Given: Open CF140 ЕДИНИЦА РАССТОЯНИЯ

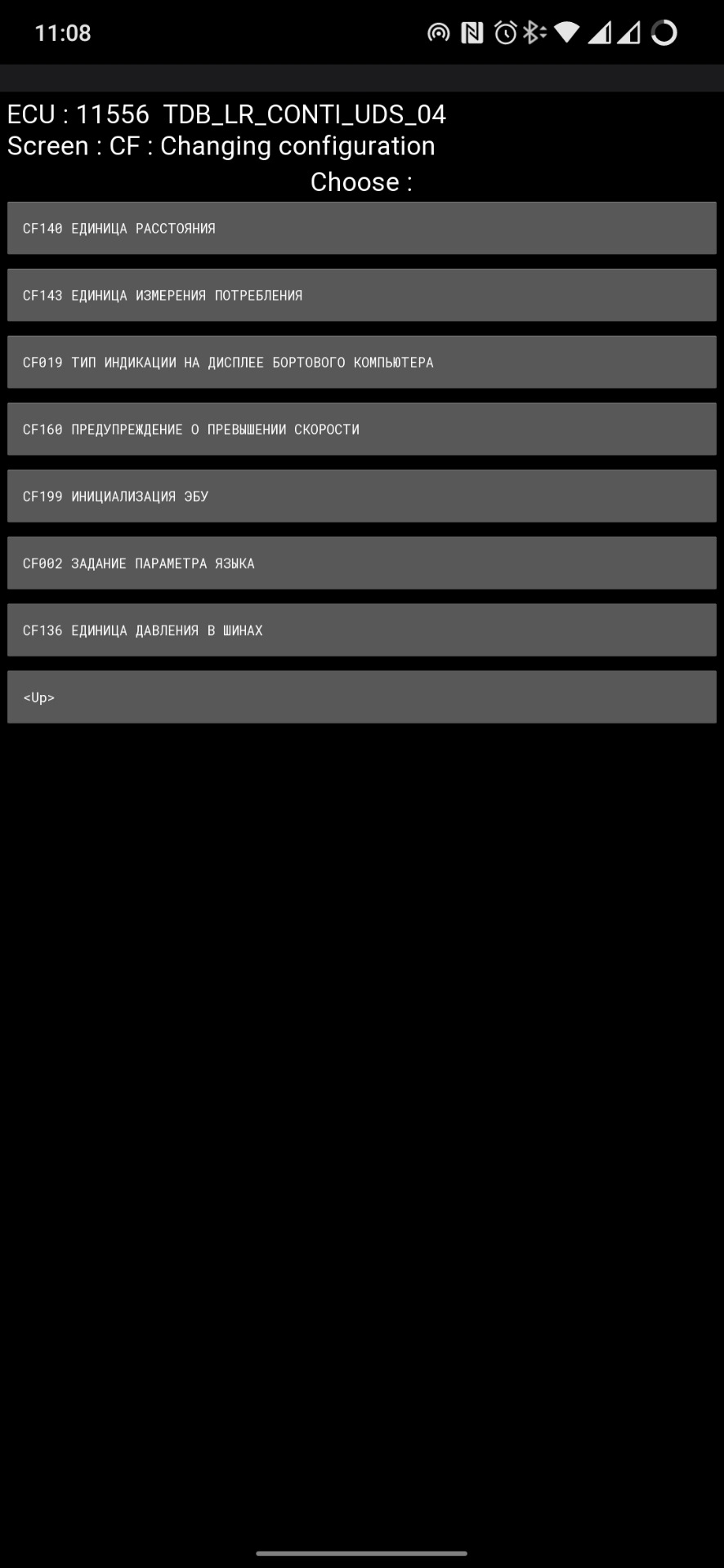Looking at the screenshot, I should pos(362,228).
